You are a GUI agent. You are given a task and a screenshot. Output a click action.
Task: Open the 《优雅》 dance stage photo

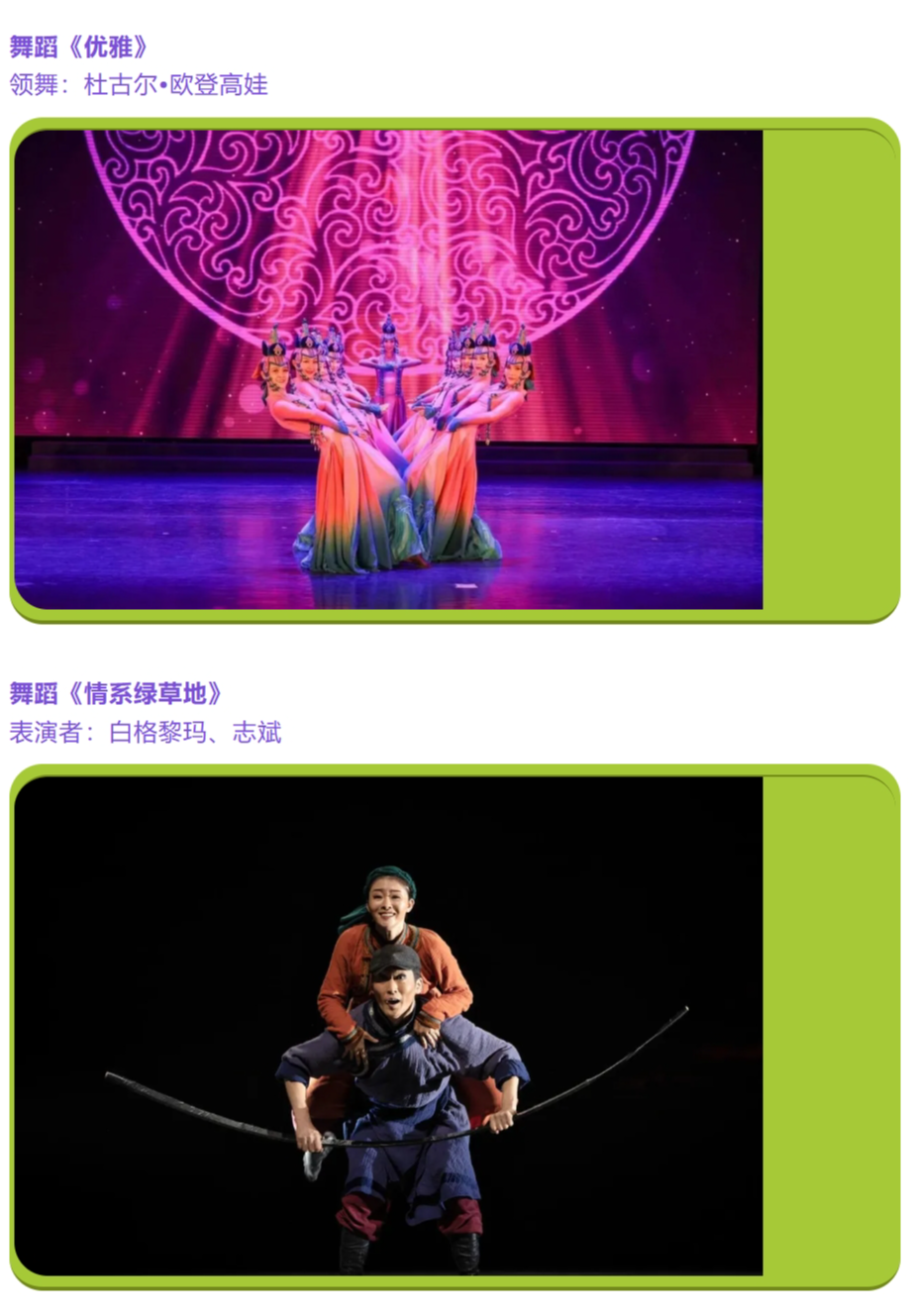click(388, 369)
